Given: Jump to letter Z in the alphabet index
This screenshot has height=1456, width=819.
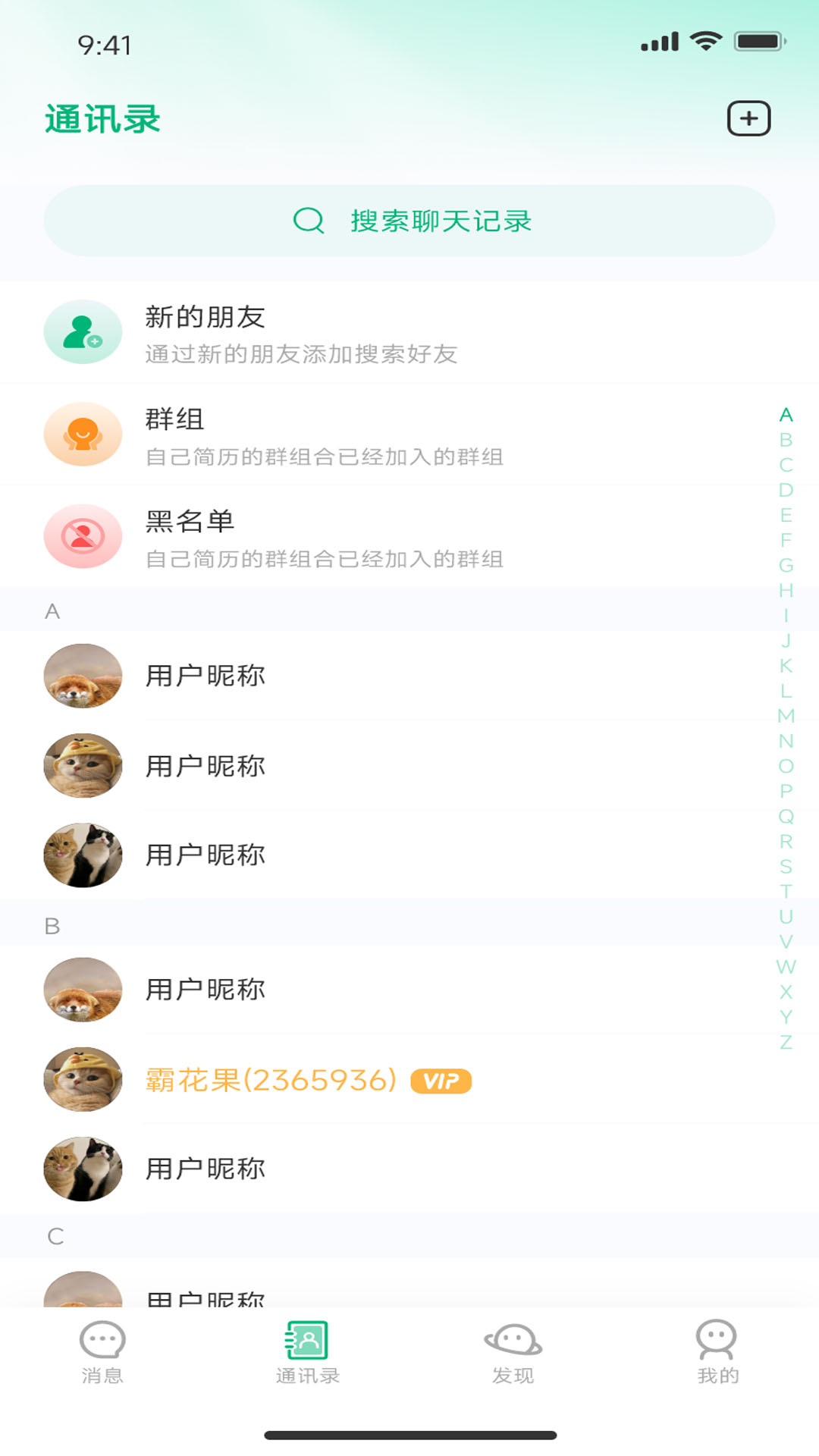Looking at the screenshot, I should tap(785, 1043).
